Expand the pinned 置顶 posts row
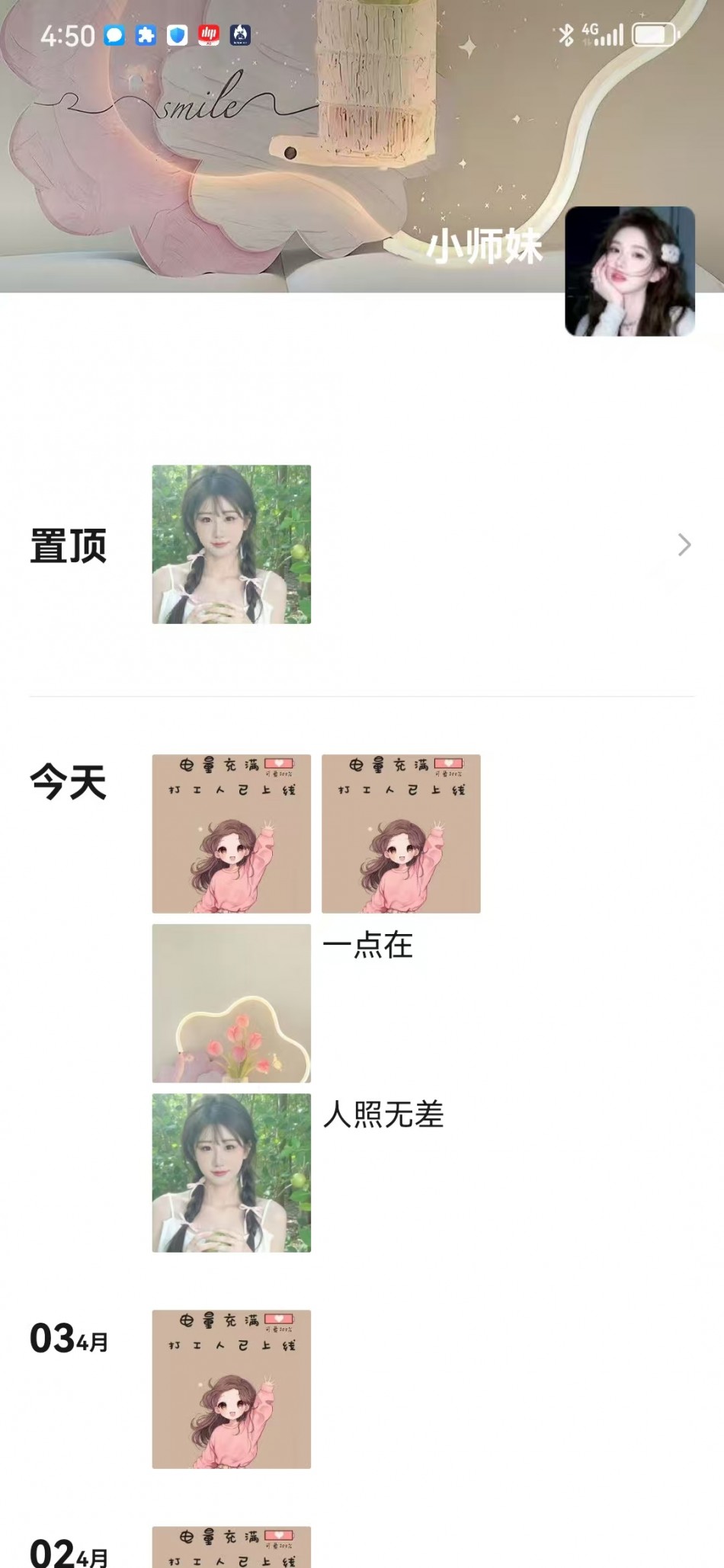724x1568 pixels. pyautogui.click(x=684, y=545)
